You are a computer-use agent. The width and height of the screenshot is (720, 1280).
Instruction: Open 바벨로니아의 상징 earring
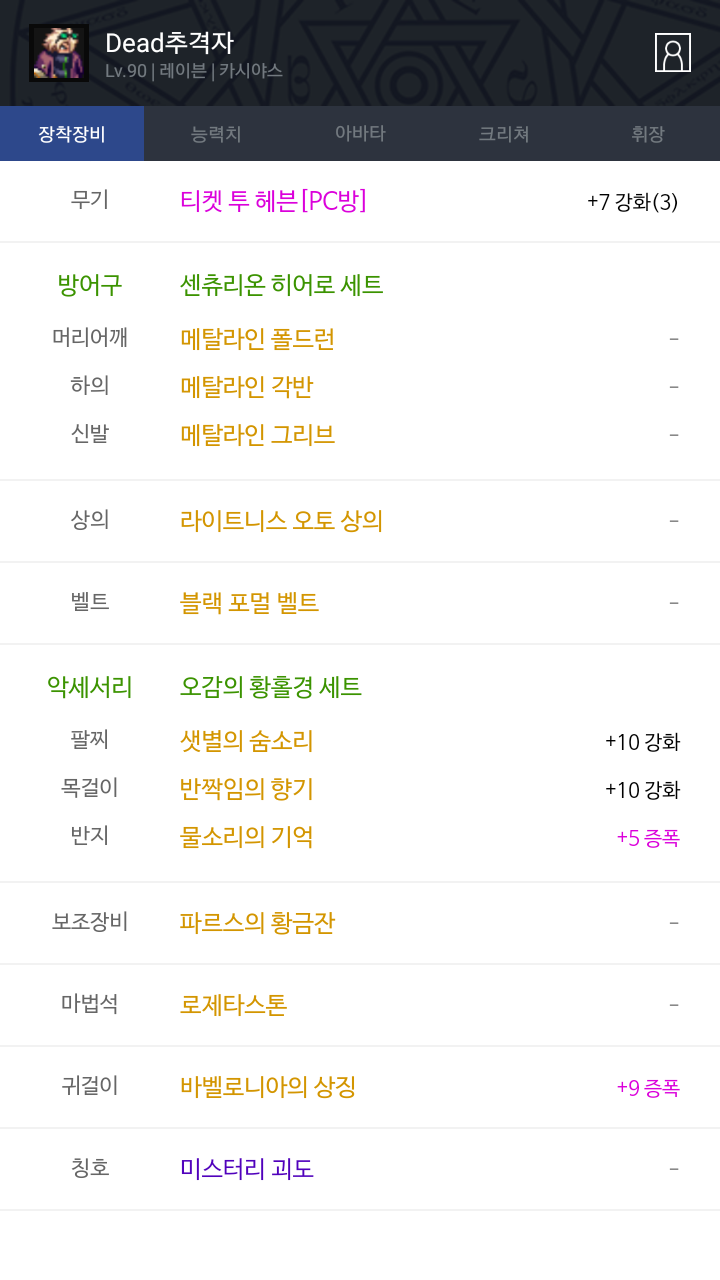coord(268,1087)
